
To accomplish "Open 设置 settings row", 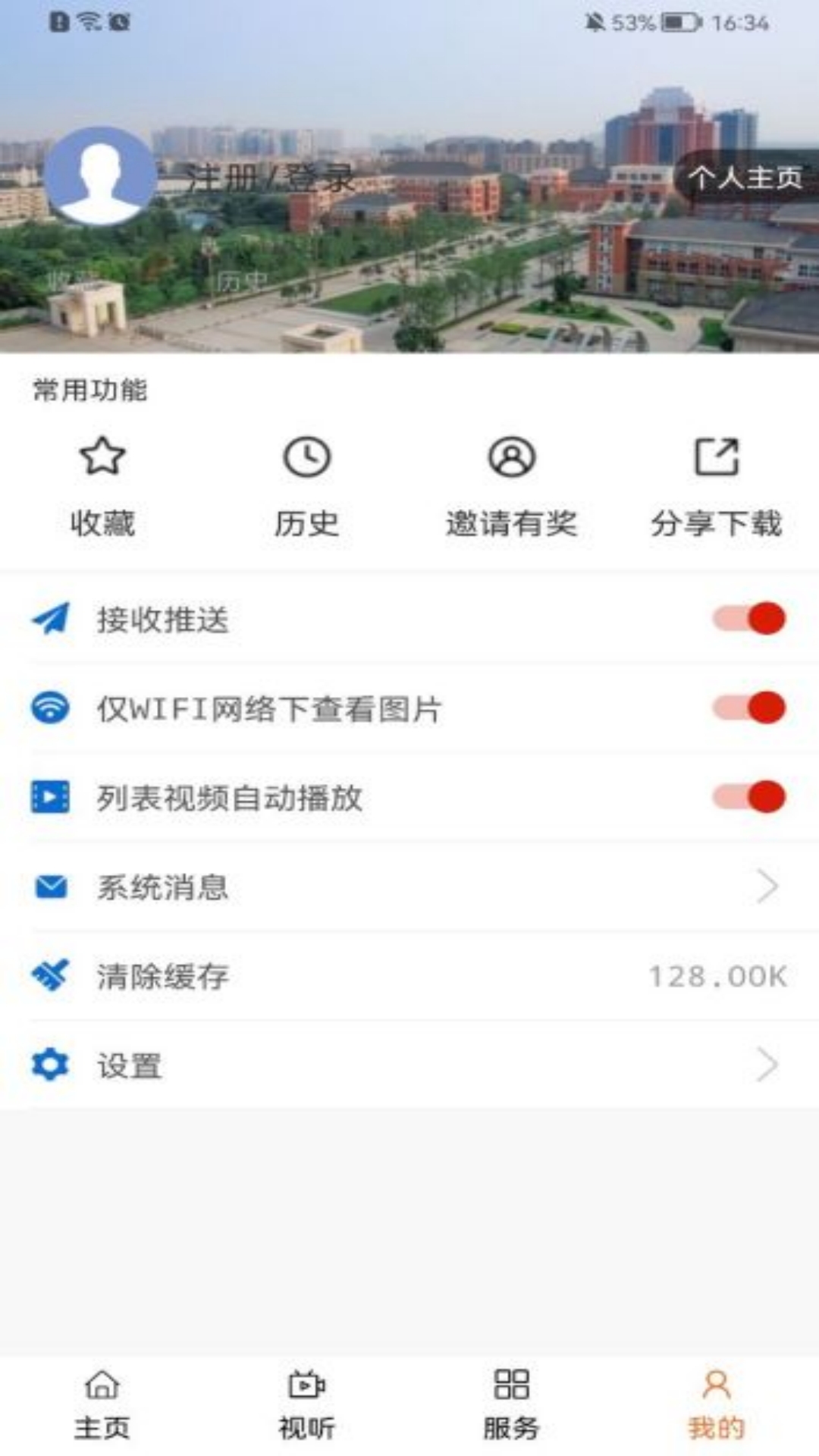I will [409, 1065].
